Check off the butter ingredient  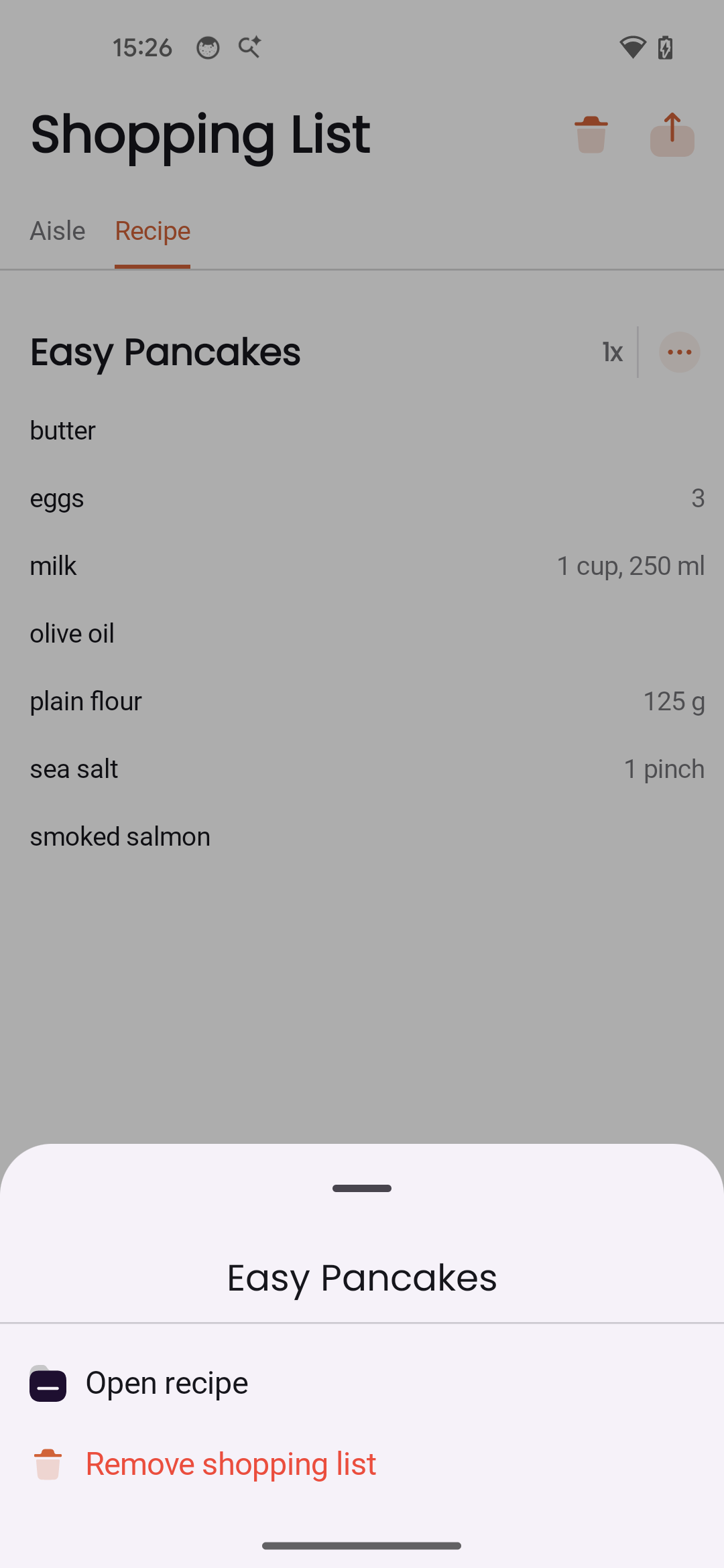62,430
